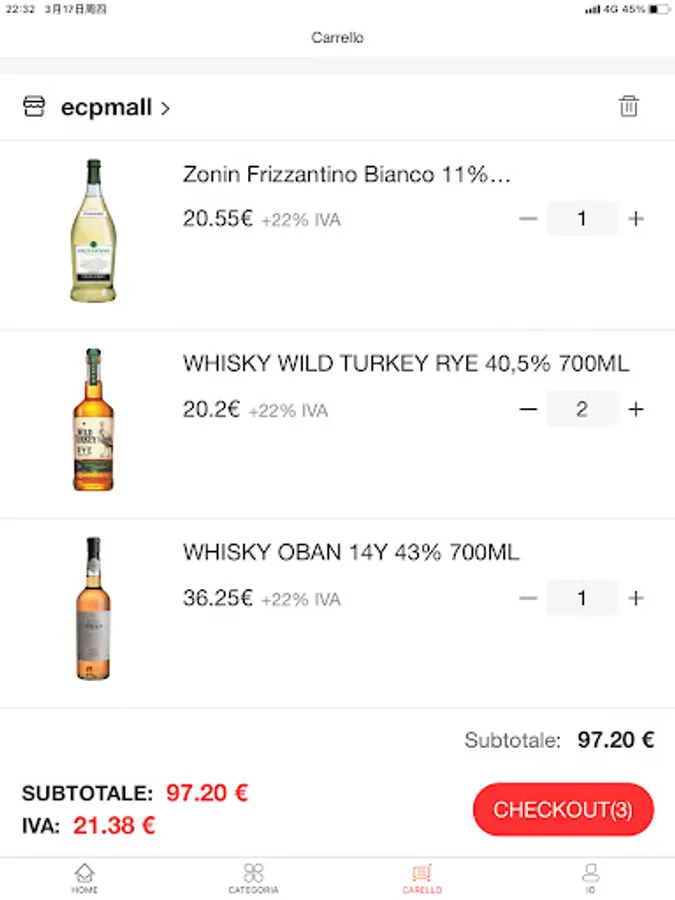
Task: Open the IO profile tab
Action: pyautogui.click(x=590, y=878)
